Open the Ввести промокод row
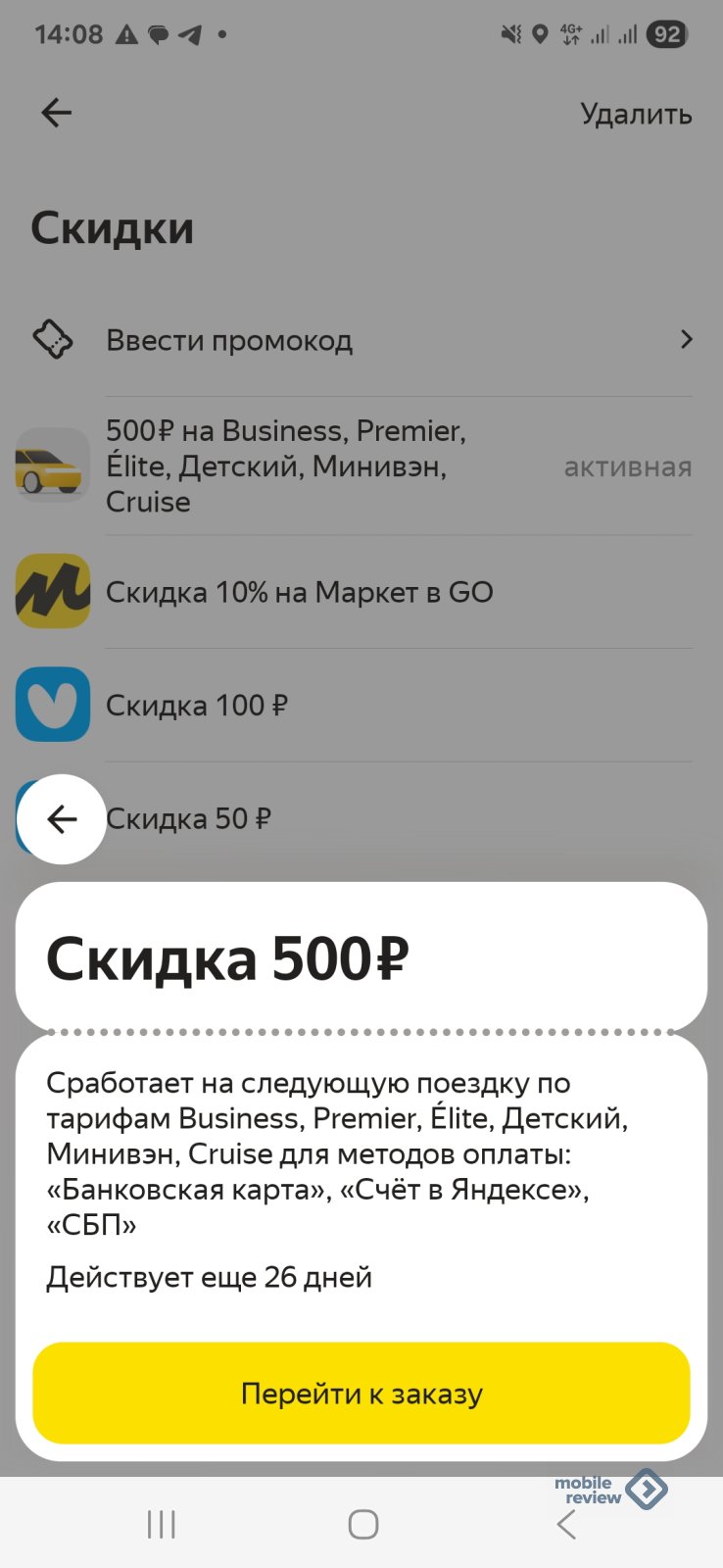The width and height of the screenshot is (723, 1568). (x=361, y=341)
